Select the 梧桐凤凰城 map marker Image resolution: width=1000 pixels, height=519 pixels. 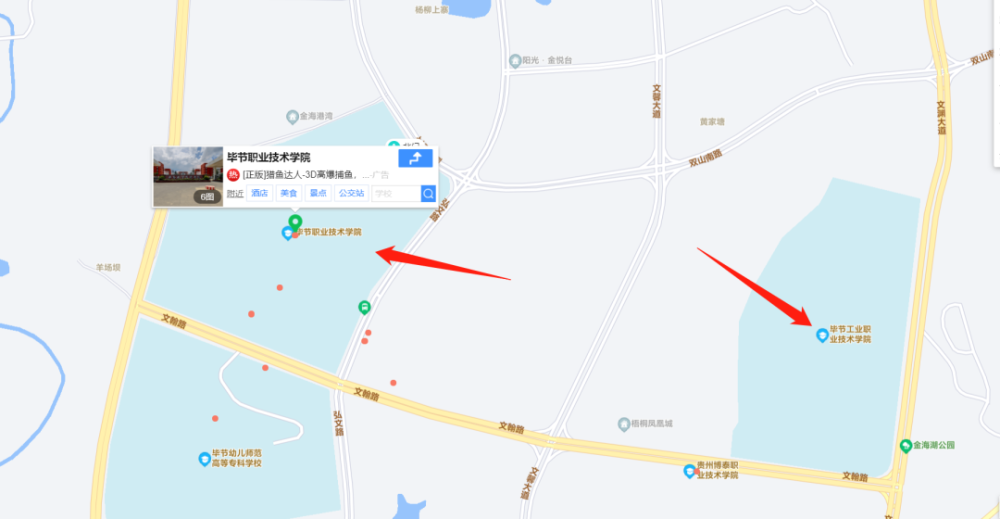pyautogui.click(x=623, y=423)
